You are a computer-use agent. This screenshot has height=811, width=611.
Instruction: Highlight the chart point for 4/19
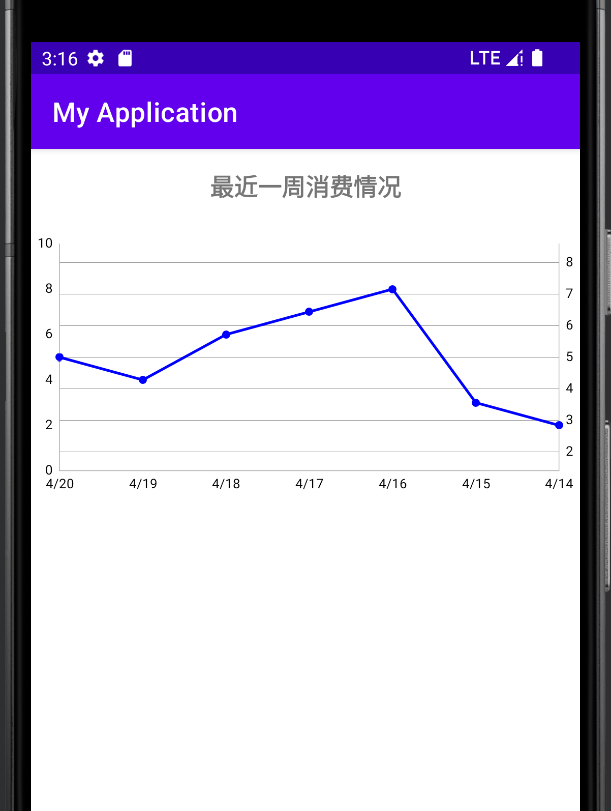pyautogui.click(x=143, y=380)
